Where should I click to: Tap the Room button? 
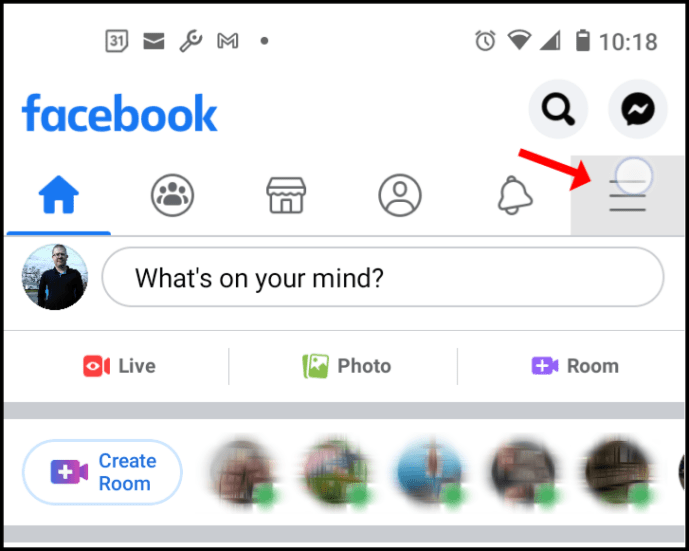575,366
